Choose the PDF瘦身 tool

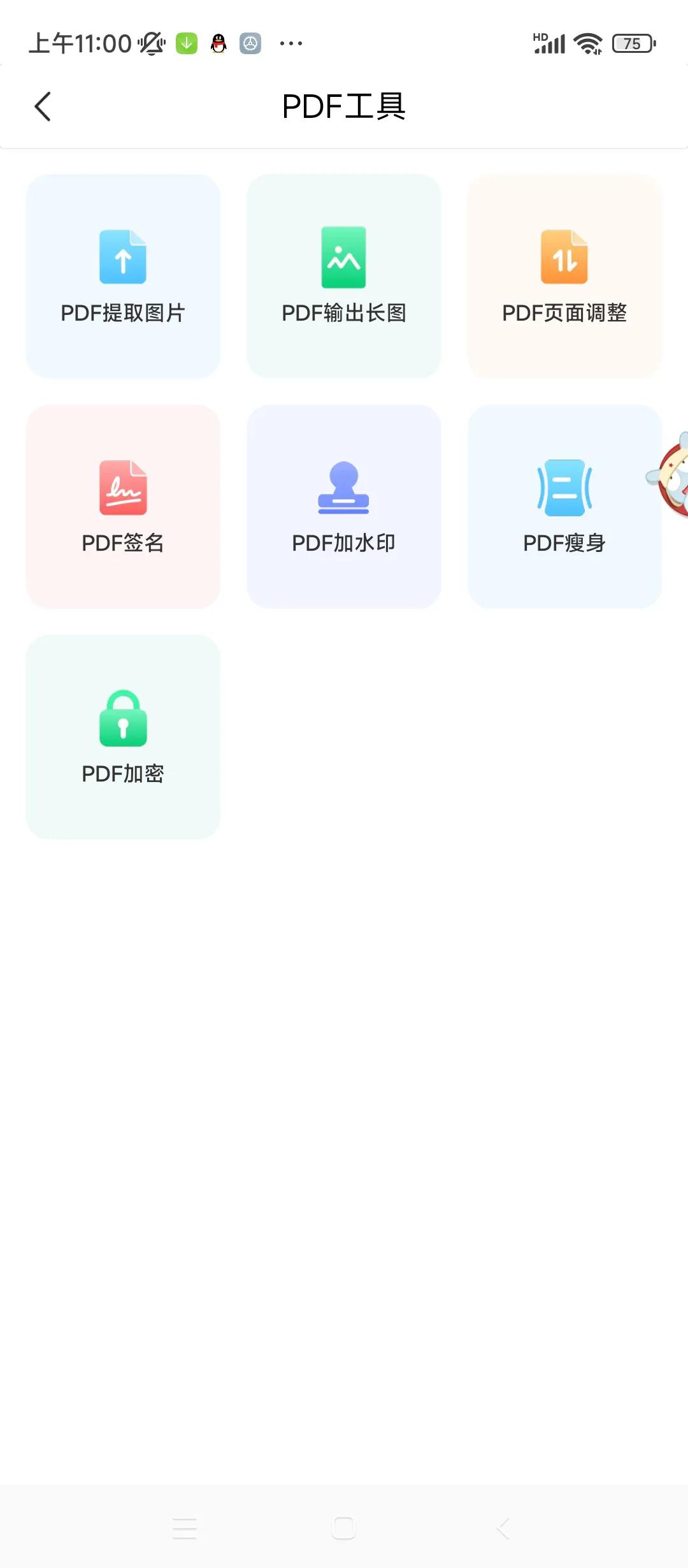(x=564, y=507)
